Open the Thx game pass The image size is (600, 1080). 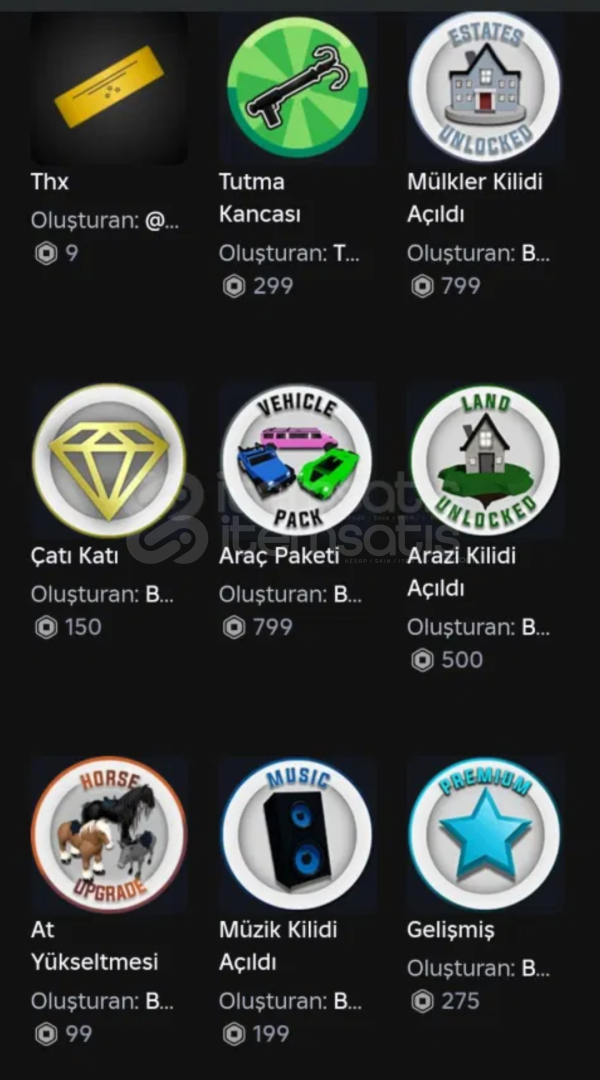(109, 90)
